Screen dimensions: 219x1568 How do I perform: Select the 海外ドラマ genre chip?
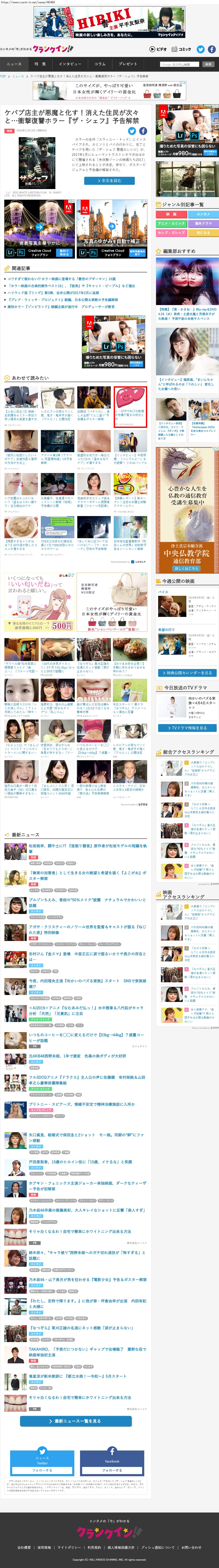click(203, 223)
